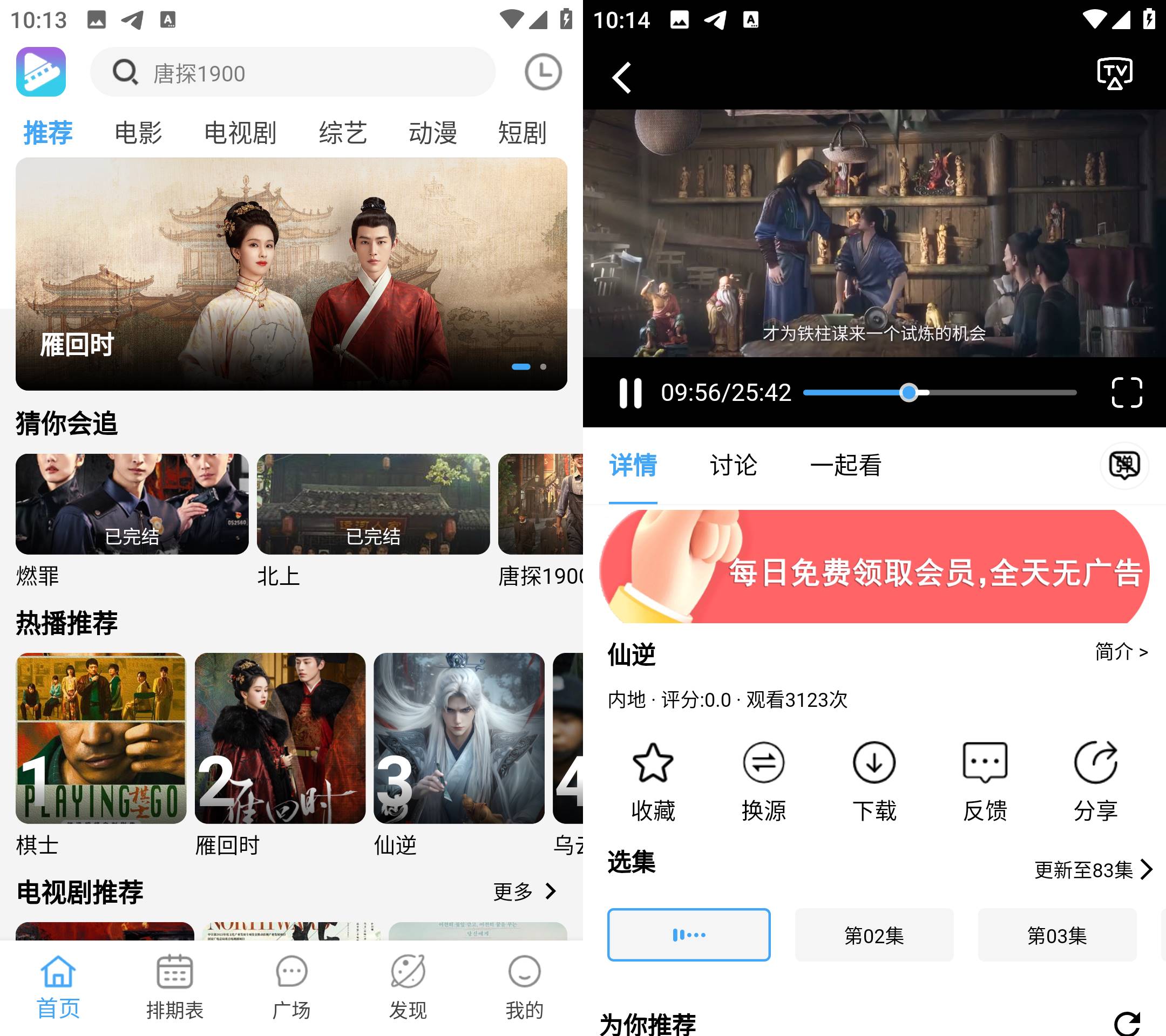Switch to the 电视剧 tab
This screenshot has height=1036, width=1166.
[240, 133]
